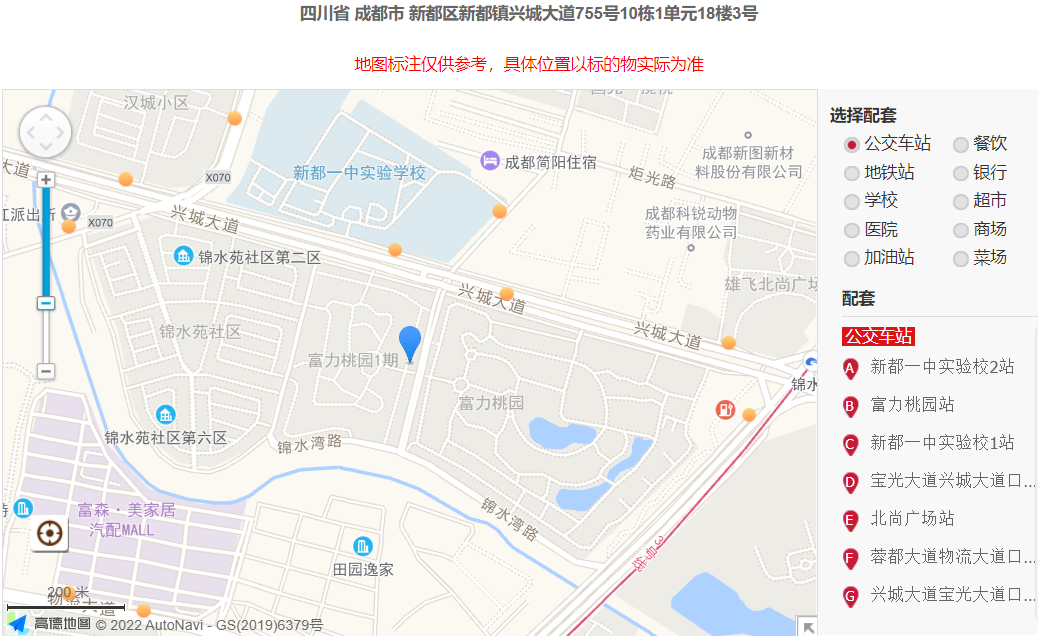Viewport: 1038px width, 636px height.
Task: Collapse the overview map arrow in corner
Action: (806, 626)
